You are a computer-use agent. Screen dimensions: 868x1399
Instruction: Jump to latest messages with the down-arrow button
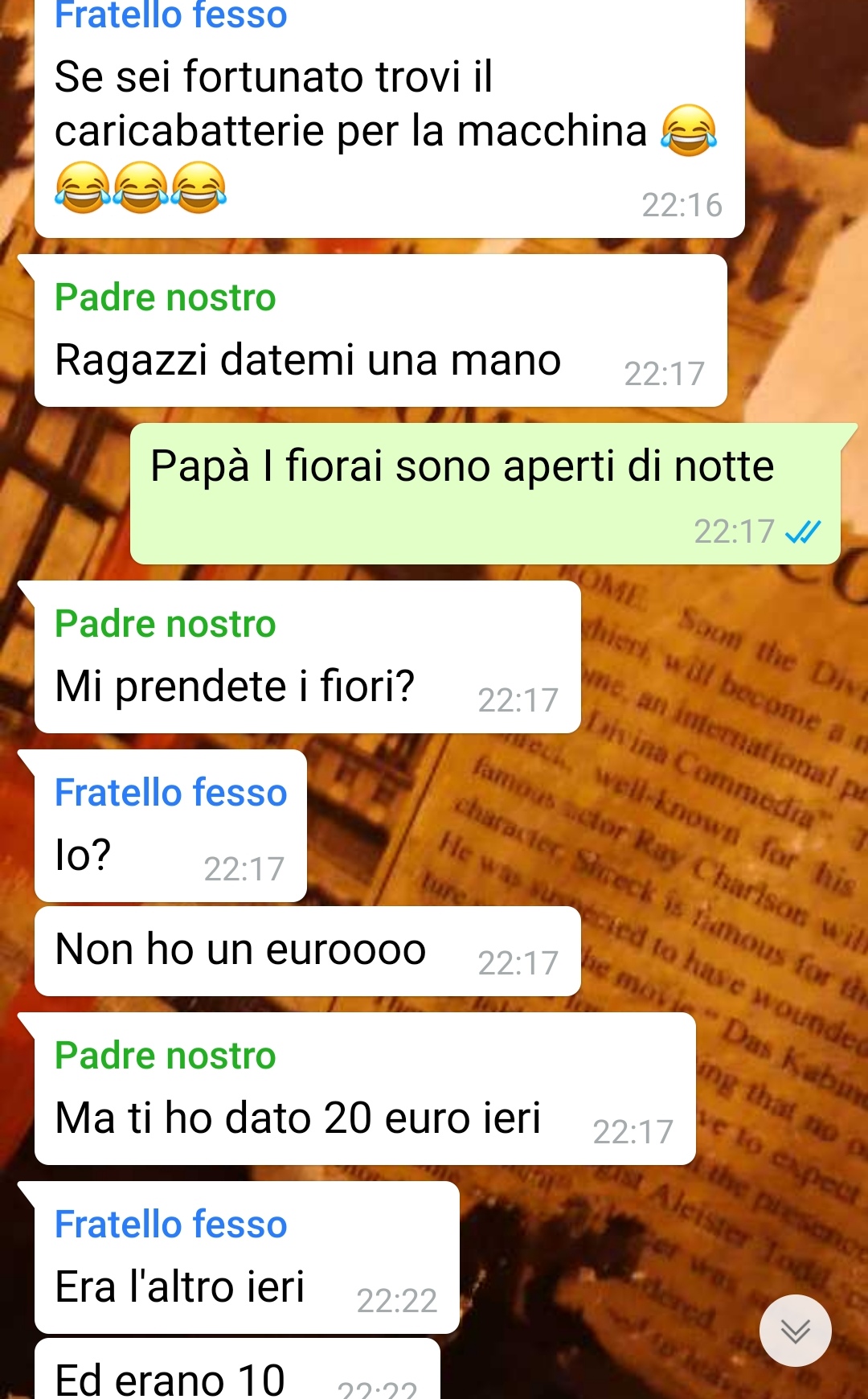(x=795, y=1331)
